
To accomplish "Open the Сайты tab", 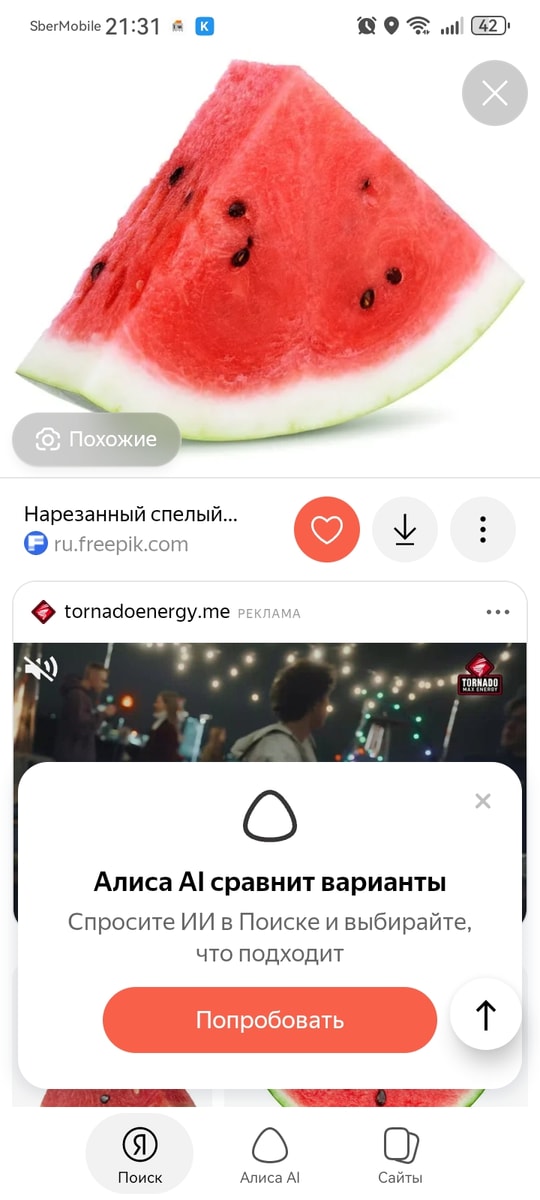I will click(x=400, y=1155).
